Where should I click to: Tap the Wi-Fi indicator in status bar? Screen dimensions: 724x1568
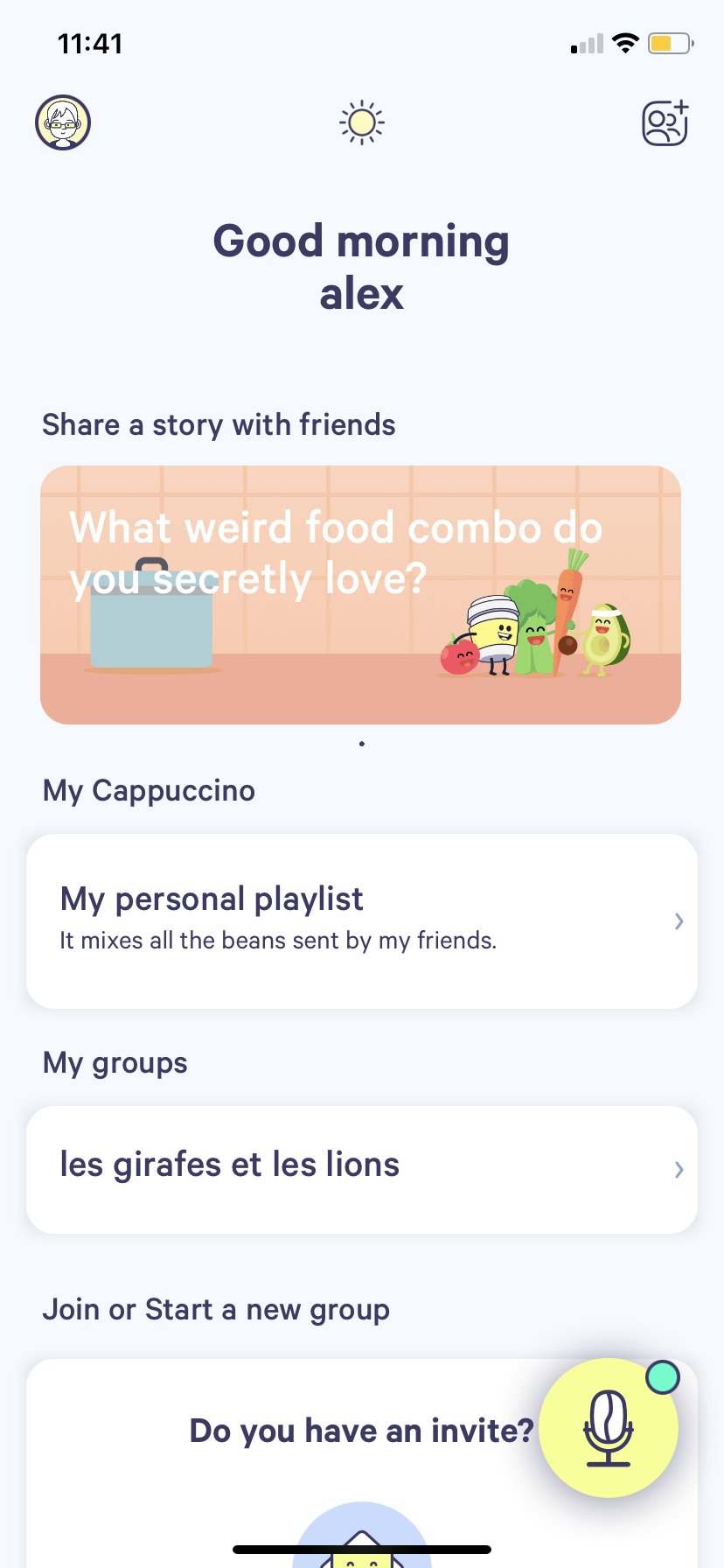pyautogui.click(x=625, y=42)
